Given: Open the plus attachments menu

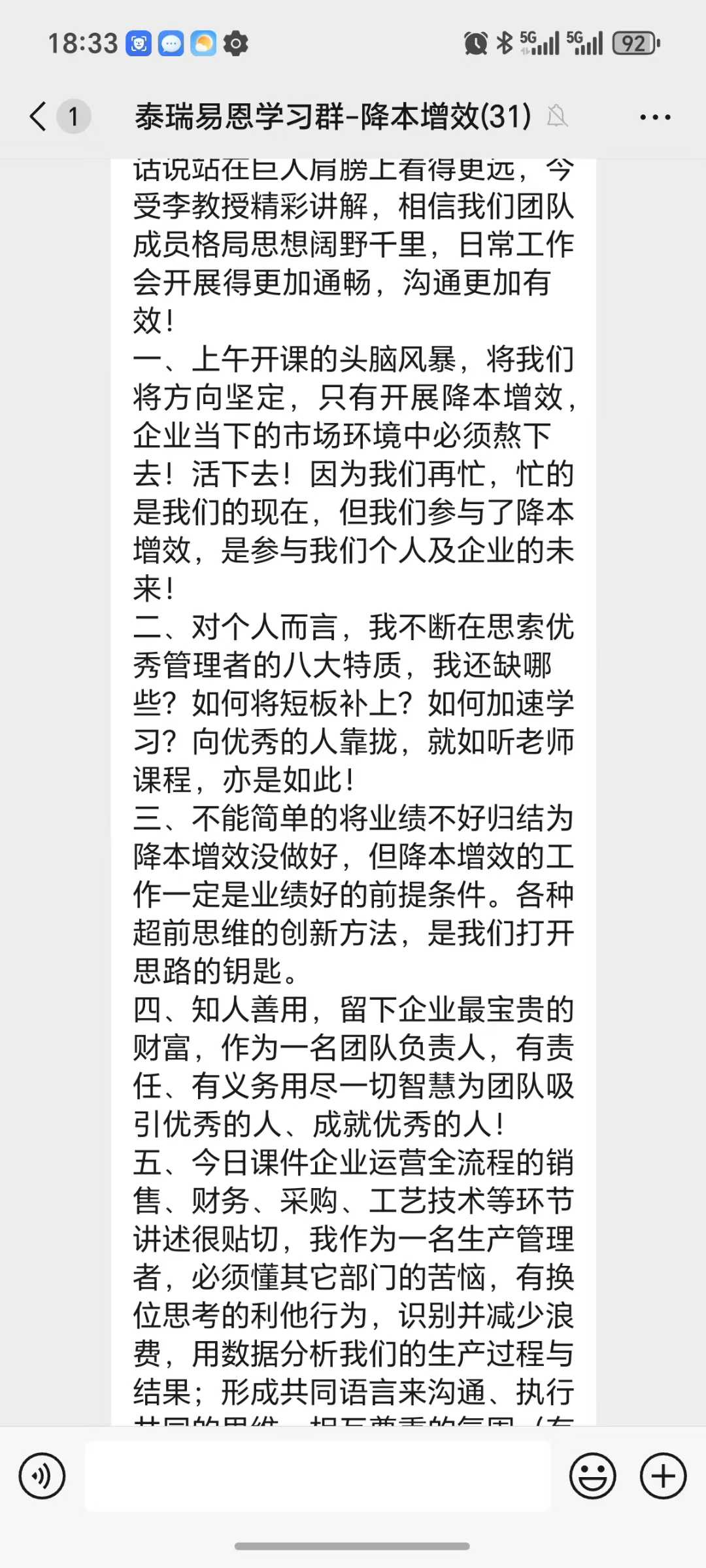Looking at the screenshot, I should pyautogui.click(x=663, y=1476).
